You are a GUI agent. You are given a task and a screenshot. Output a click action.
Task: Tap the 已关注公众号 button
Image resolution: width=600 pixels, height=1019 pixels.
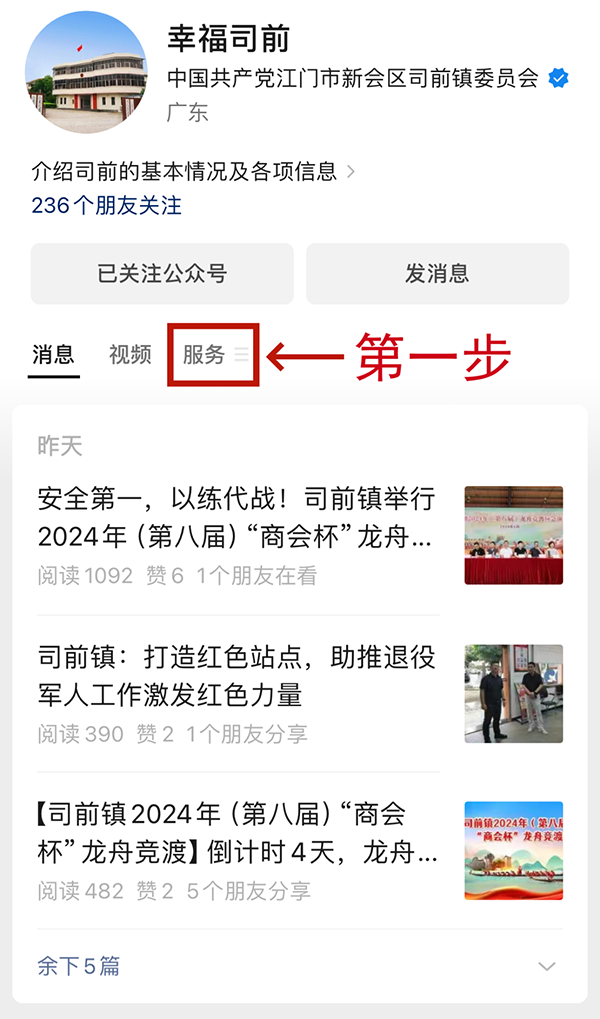[x=162, y=273]
